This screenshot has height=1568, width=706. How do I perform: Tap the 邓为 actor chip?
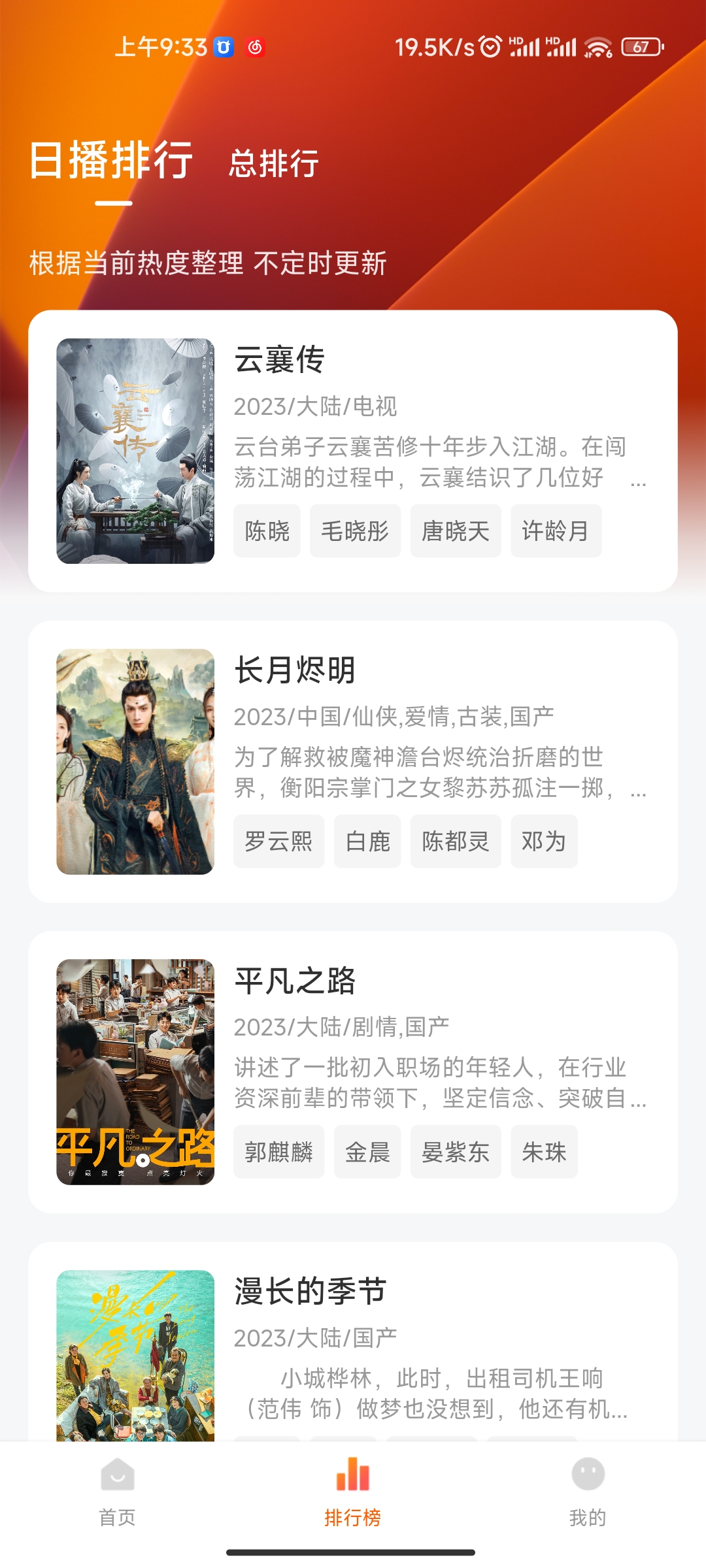pyautogui.click(x=544, y=841)
